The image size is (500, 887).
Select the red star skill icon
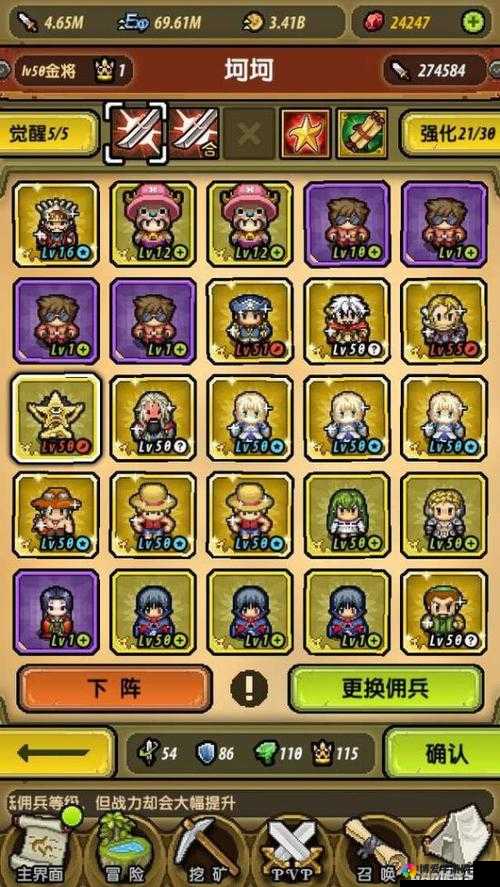[305, 134]
